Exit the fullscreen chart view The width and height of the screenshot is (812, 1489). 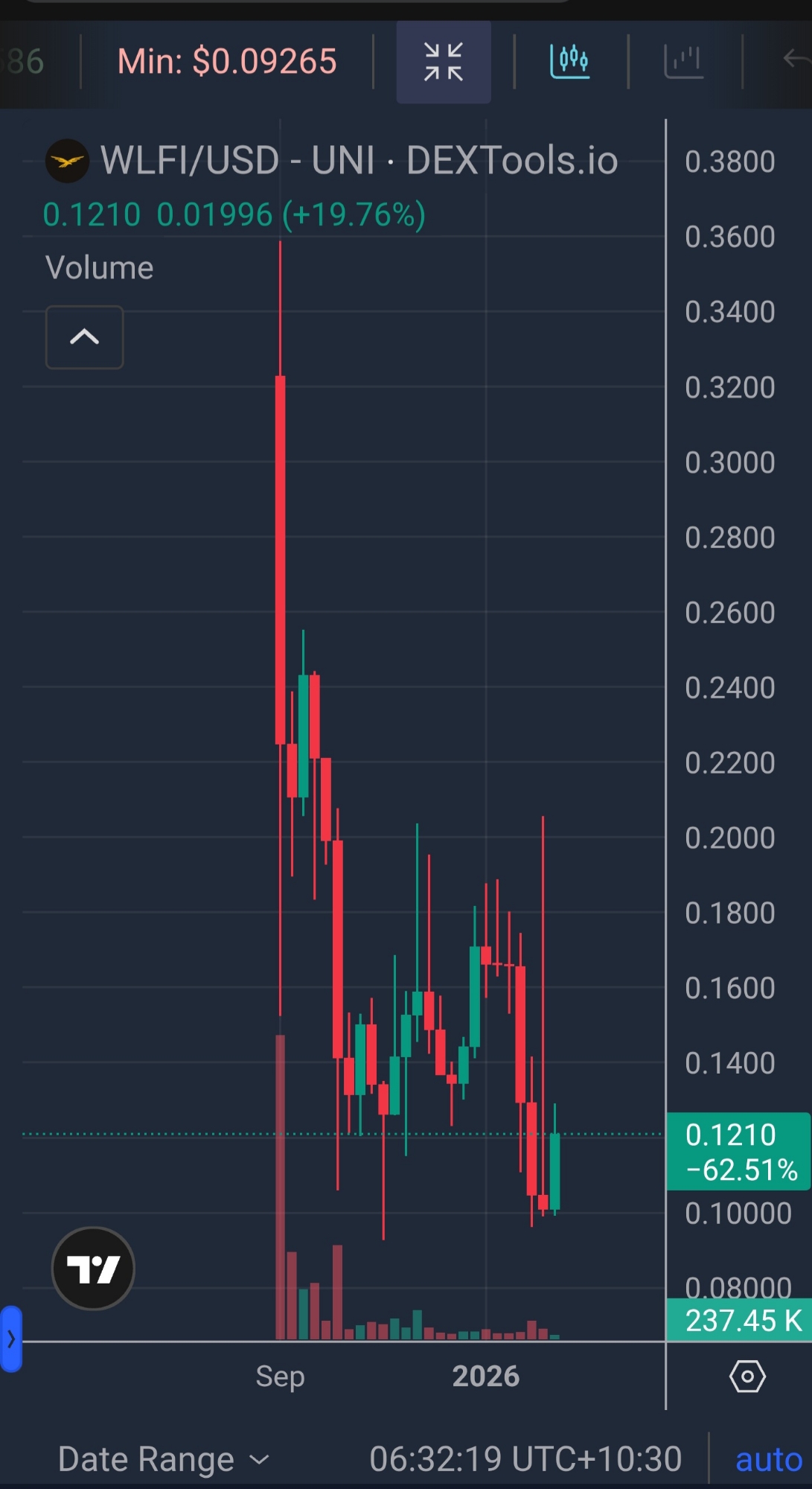pyautogui.click(x=444, y=62)
